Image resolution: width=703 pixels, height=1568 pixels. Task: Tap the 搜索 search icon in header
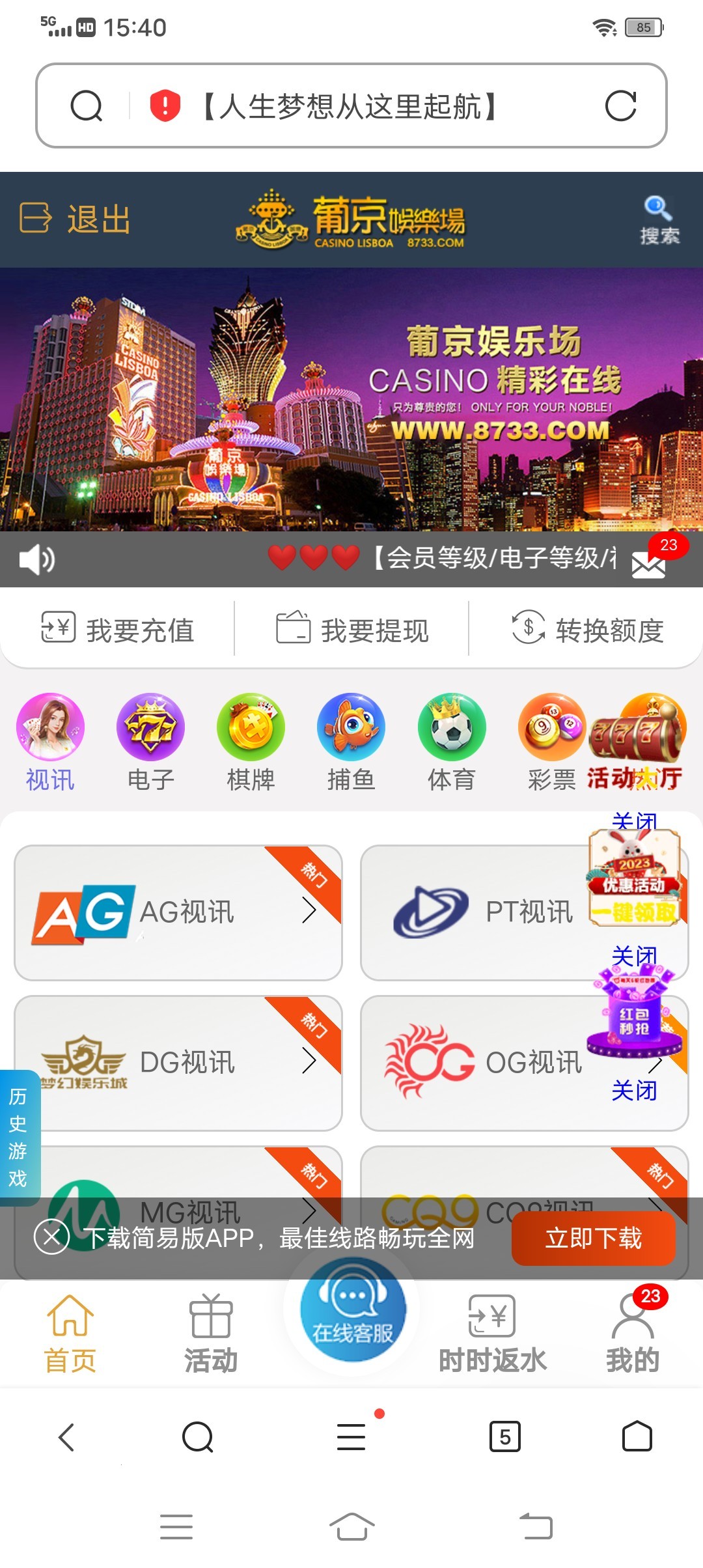[659, 219]
